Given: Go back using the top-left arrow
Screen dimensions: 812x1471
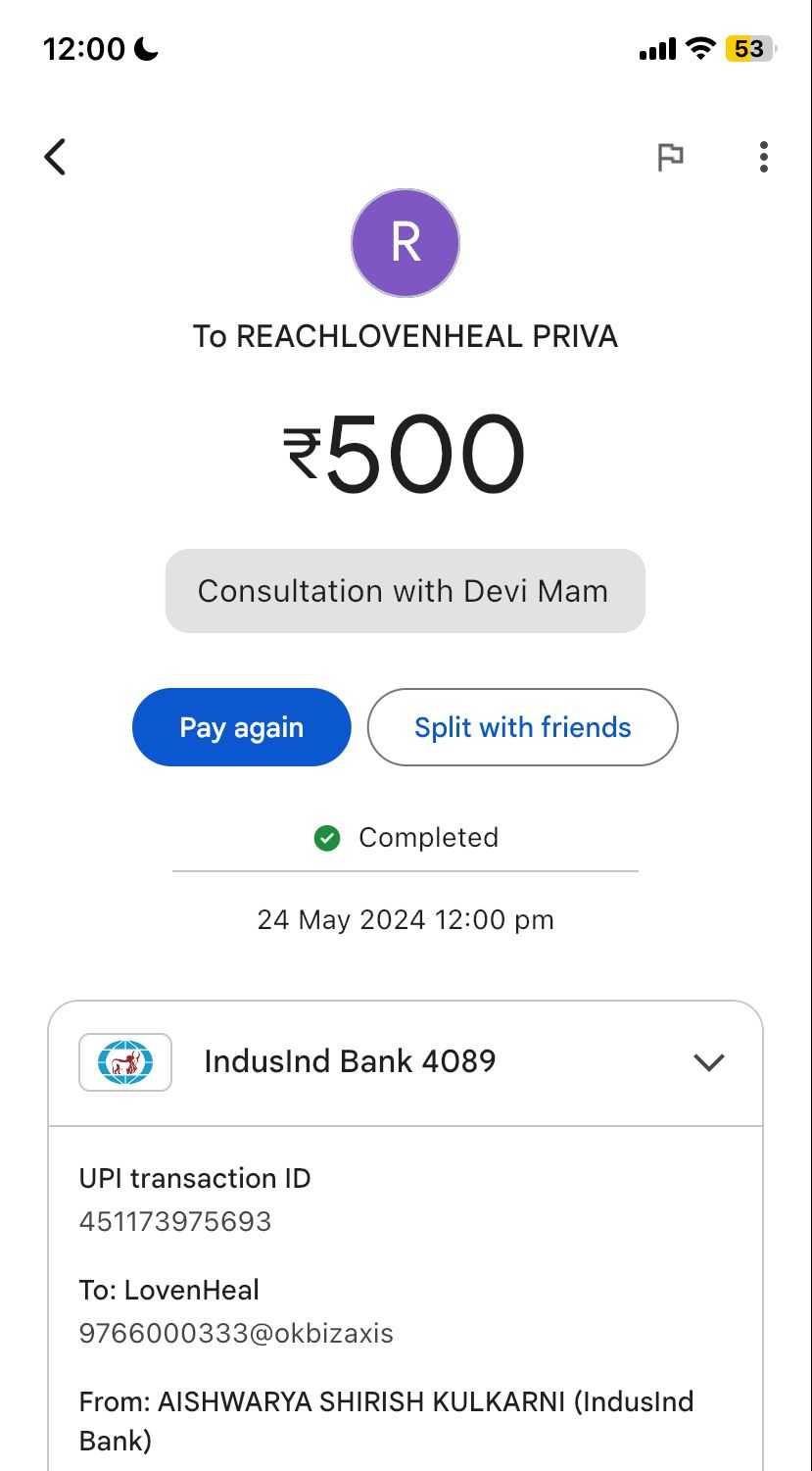Looking at the screenshot, I should [x=55, y=157].
